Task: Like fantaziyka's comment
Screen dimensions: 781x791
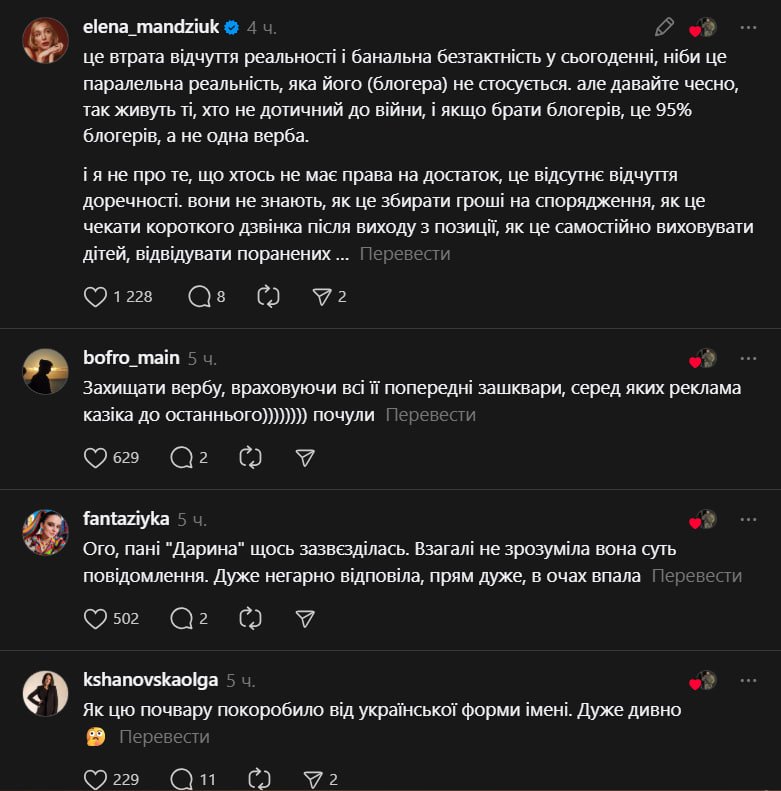Action: point(95,618)
